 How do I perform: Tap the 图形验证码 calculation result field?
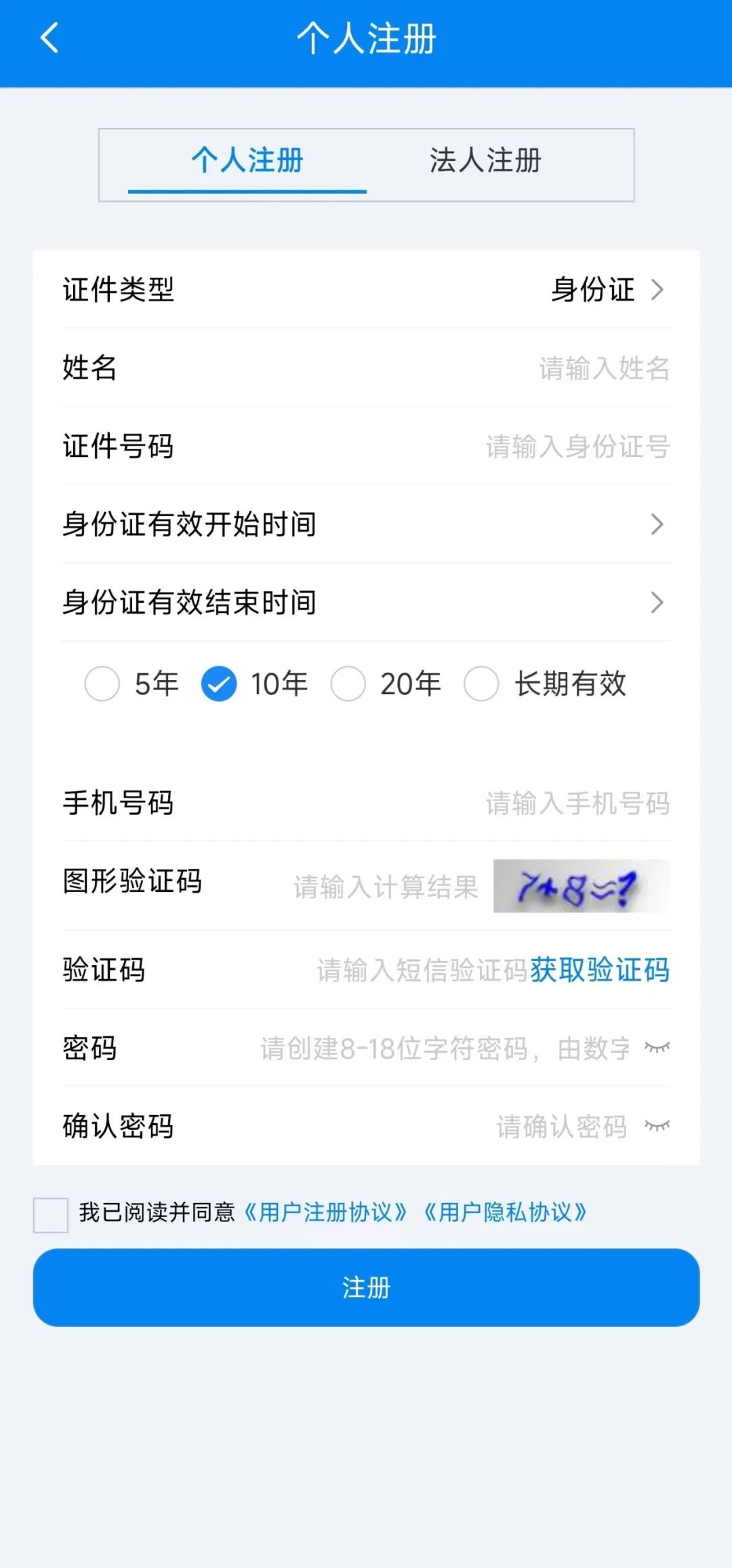(x=385, y=887)
